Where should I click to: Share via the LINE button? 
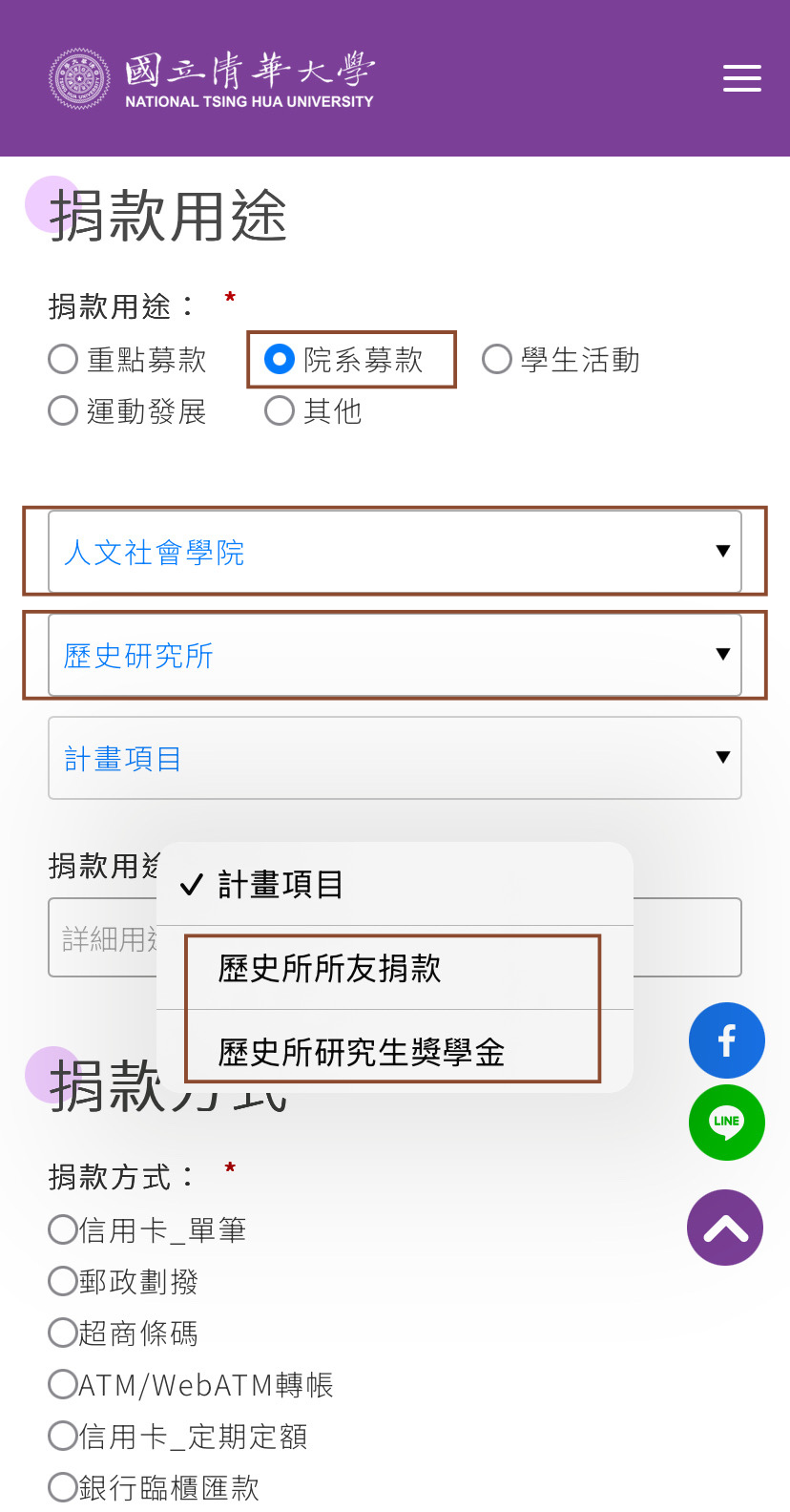click(727, 1123)
